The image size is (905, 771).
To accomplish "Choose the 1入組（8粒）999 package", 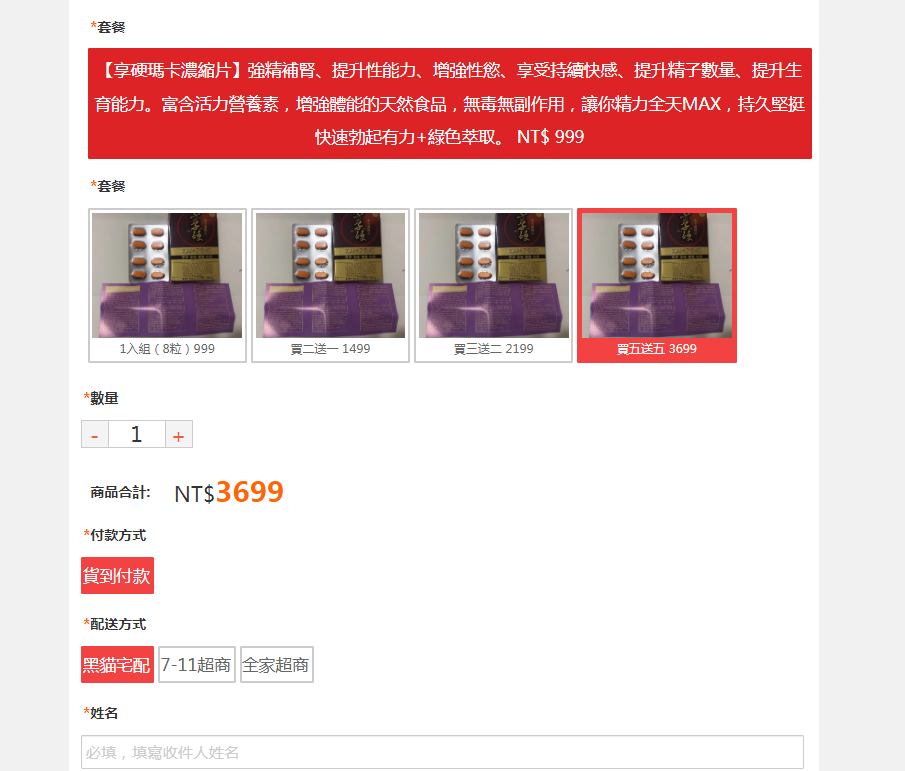I will (x=167, y=285).
